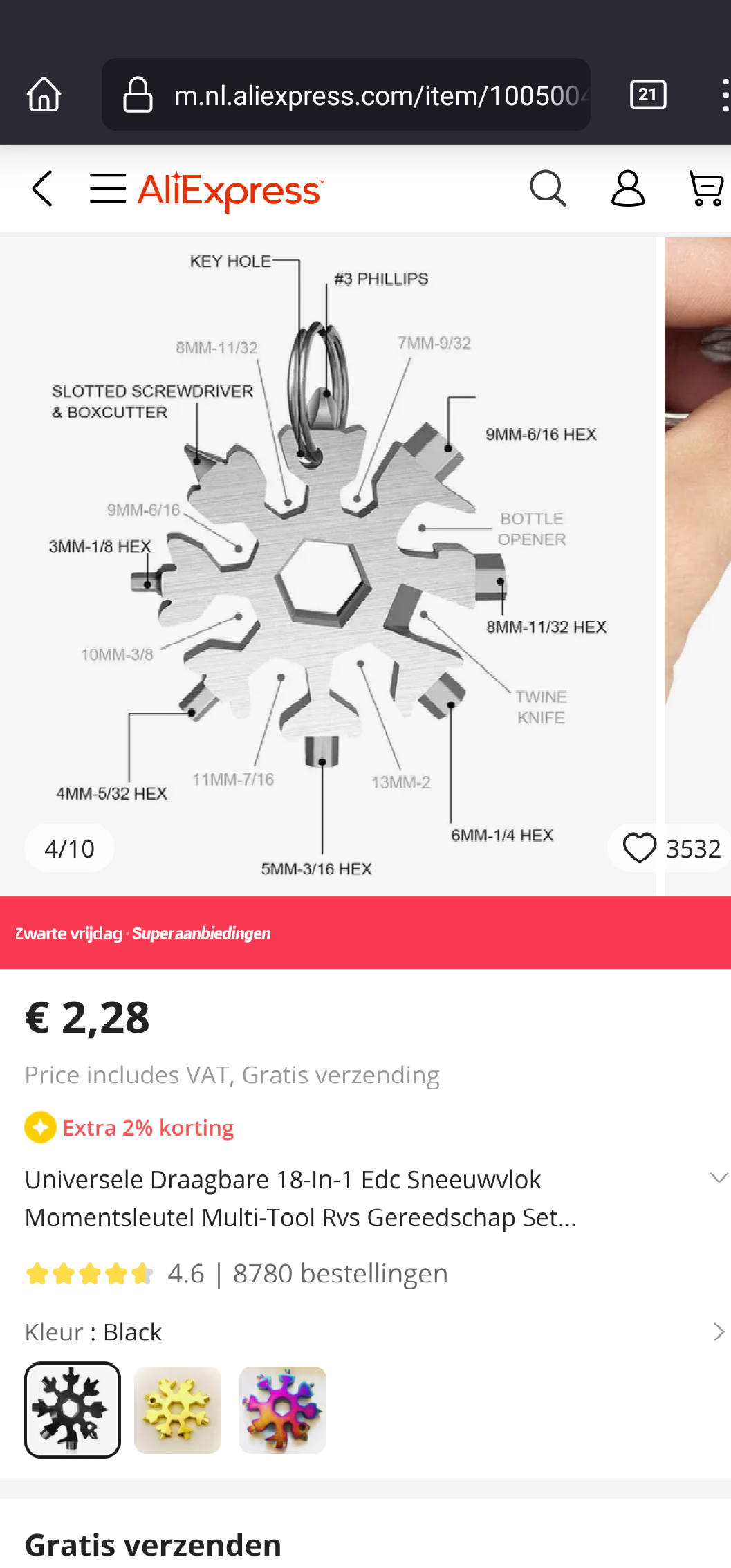The width and height of the screenshot is (731, 1568).
Task: Go to the browser home page
Action: 44,94
